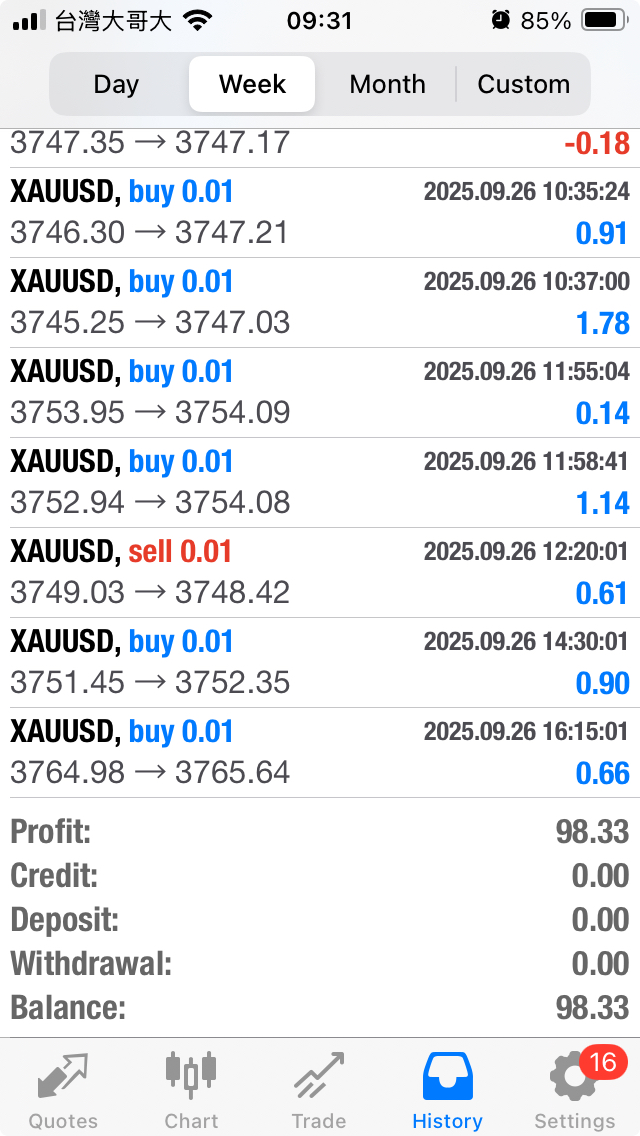Choose the Custom period

[523, 84]
